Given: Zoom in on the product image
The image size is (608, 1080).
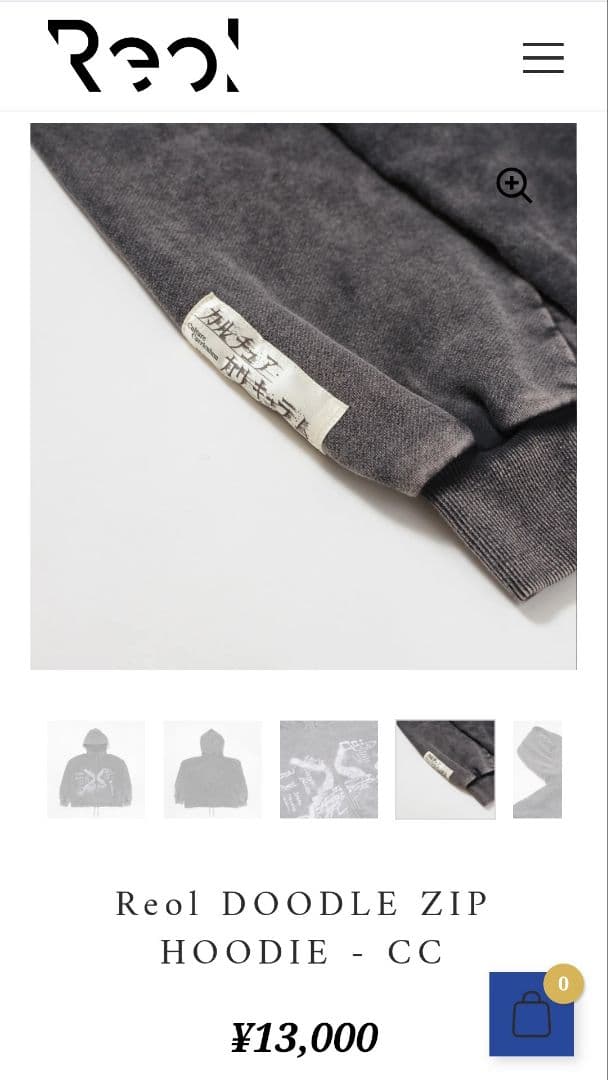Looking at the screenshot, I should pyautogui.click(x=513, y=185).
